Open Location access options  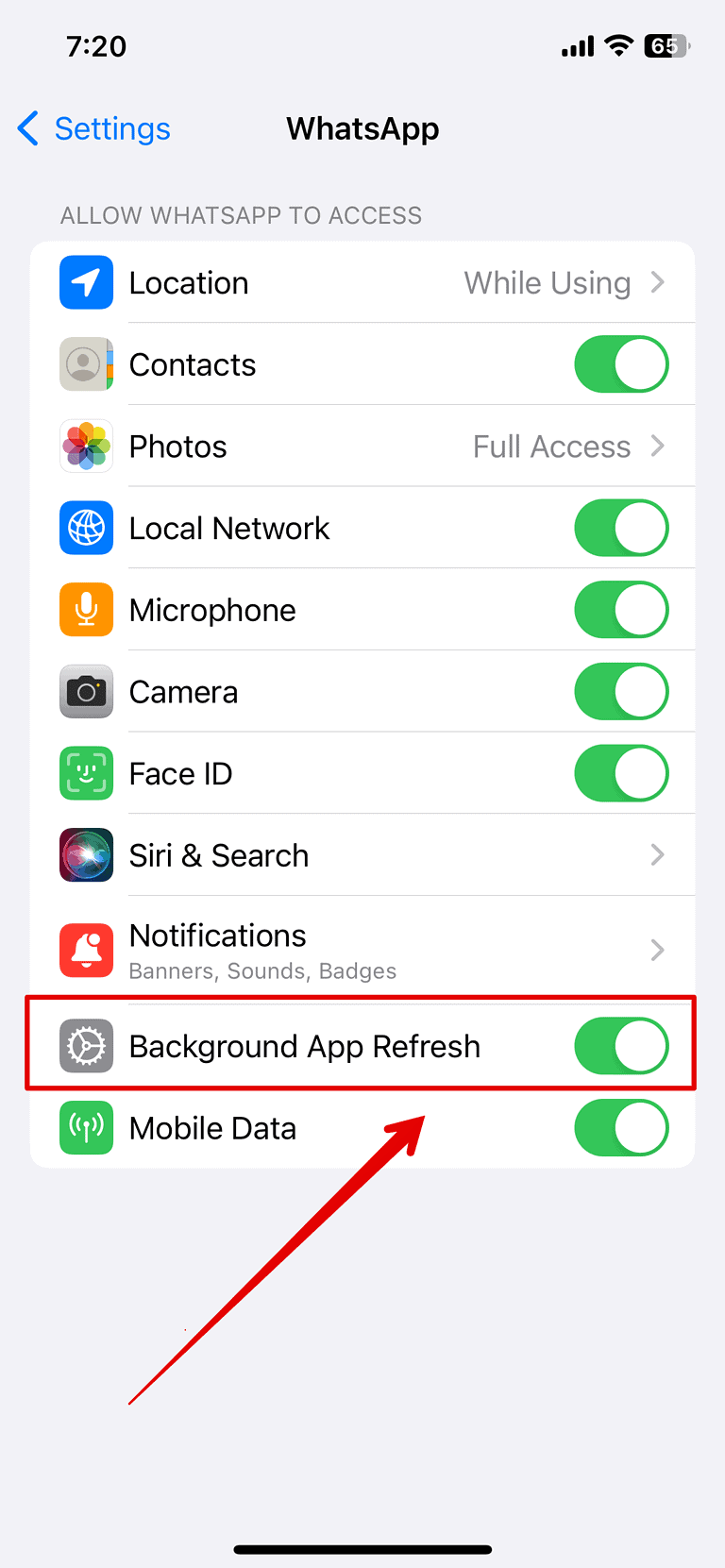pos(378,283)
